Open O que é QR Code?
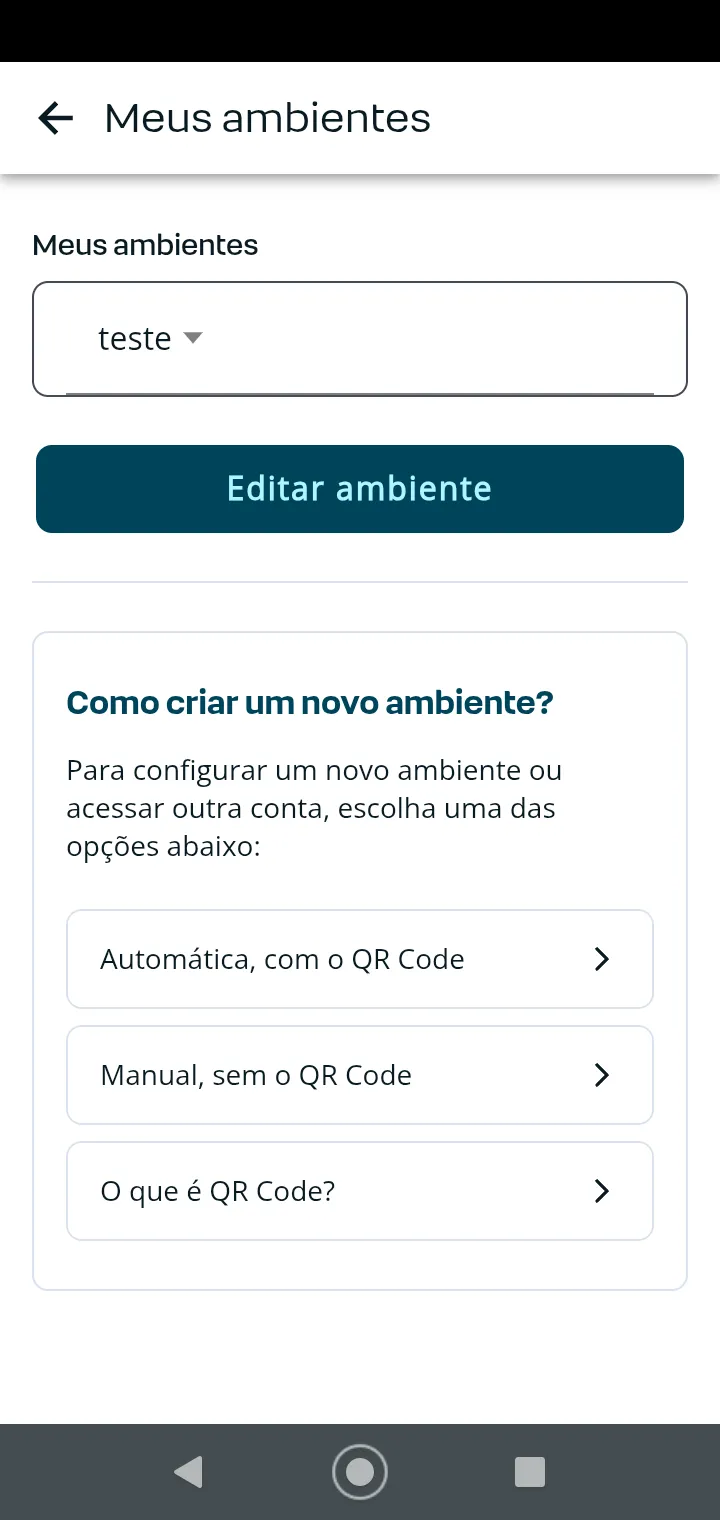Viewport: 720px width, 1520px height. pyautogui.click(x=360, y=1191)
